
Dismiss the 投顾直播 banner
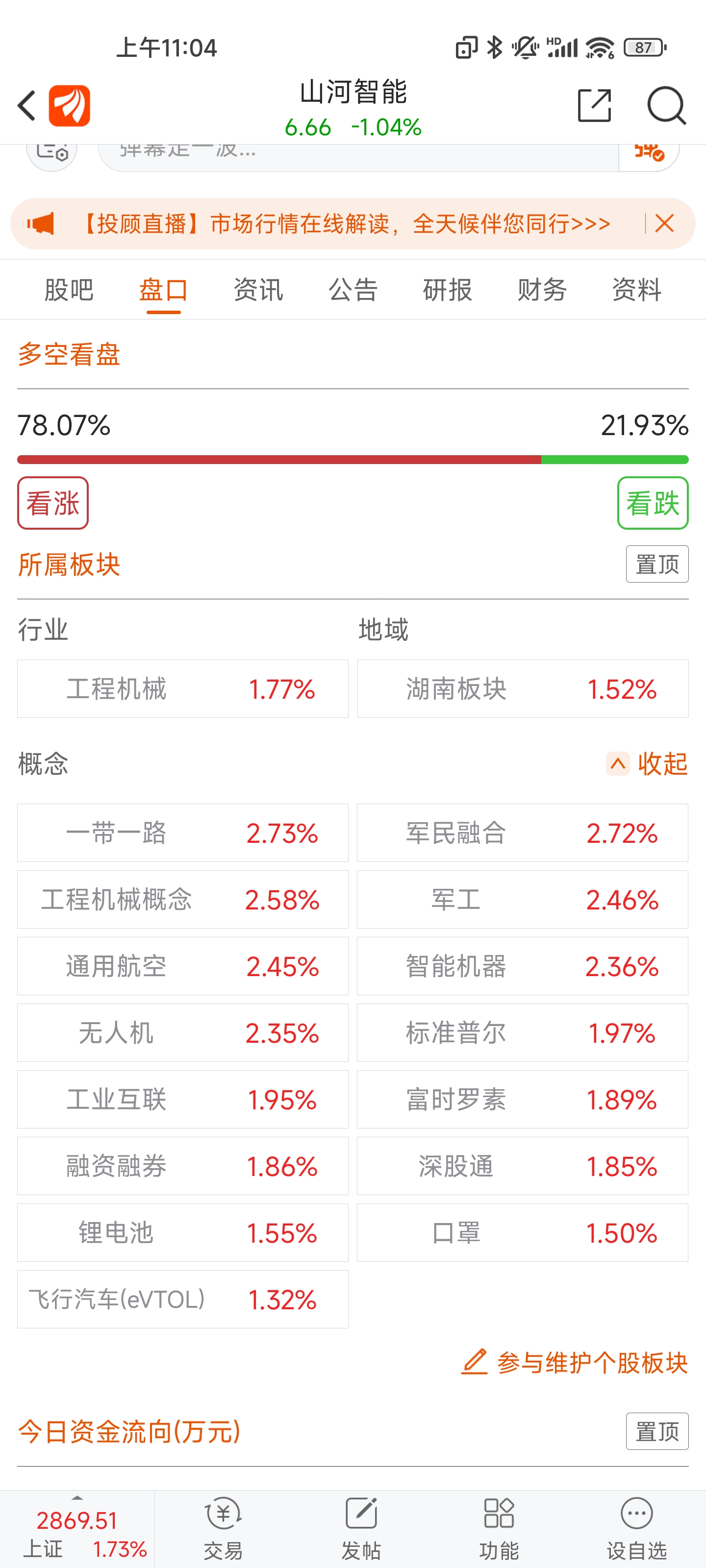(x=665, y=223)
